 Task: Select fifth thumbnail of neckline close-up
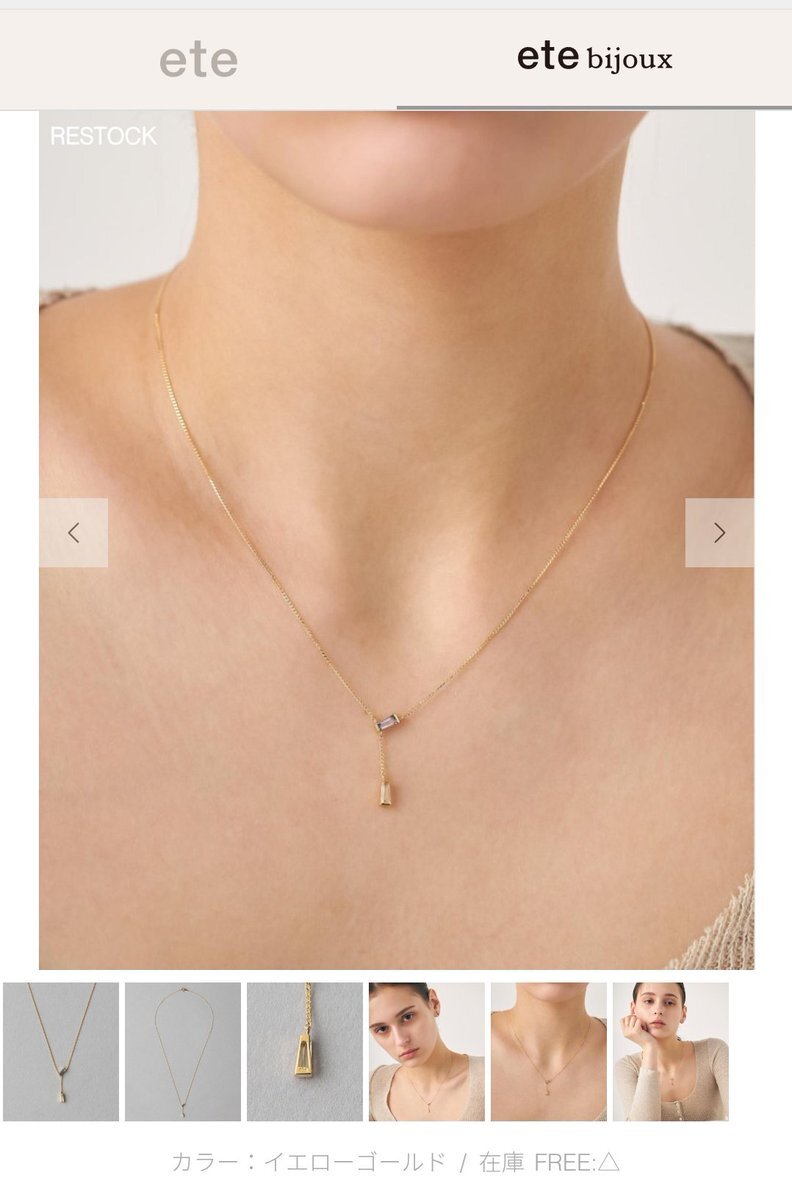point(549,1051)
